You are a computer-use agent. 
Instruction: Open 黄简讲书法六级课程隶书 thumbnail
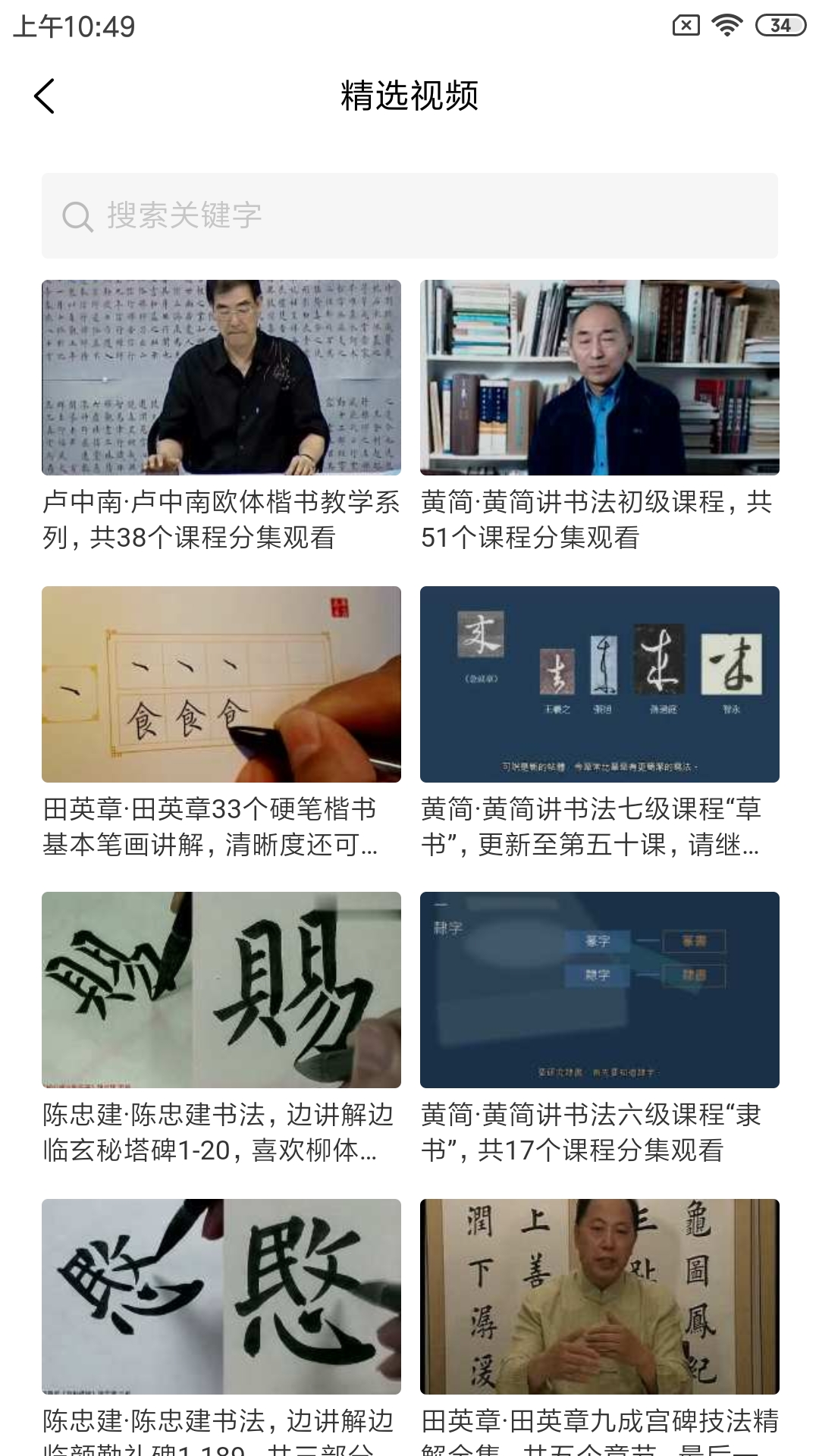(599, 991)
